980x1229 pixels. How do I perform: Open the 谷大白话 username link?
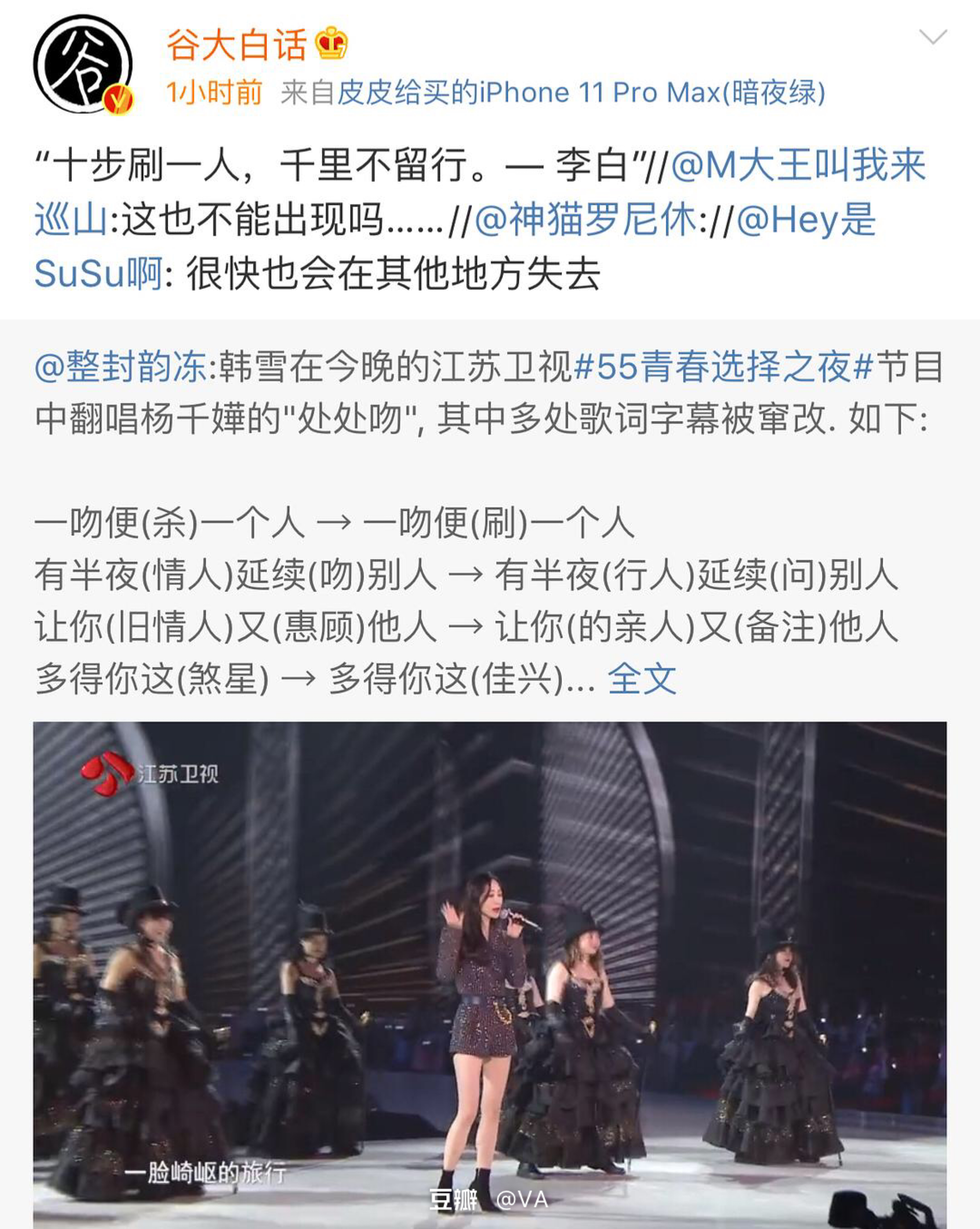(237, 45)
